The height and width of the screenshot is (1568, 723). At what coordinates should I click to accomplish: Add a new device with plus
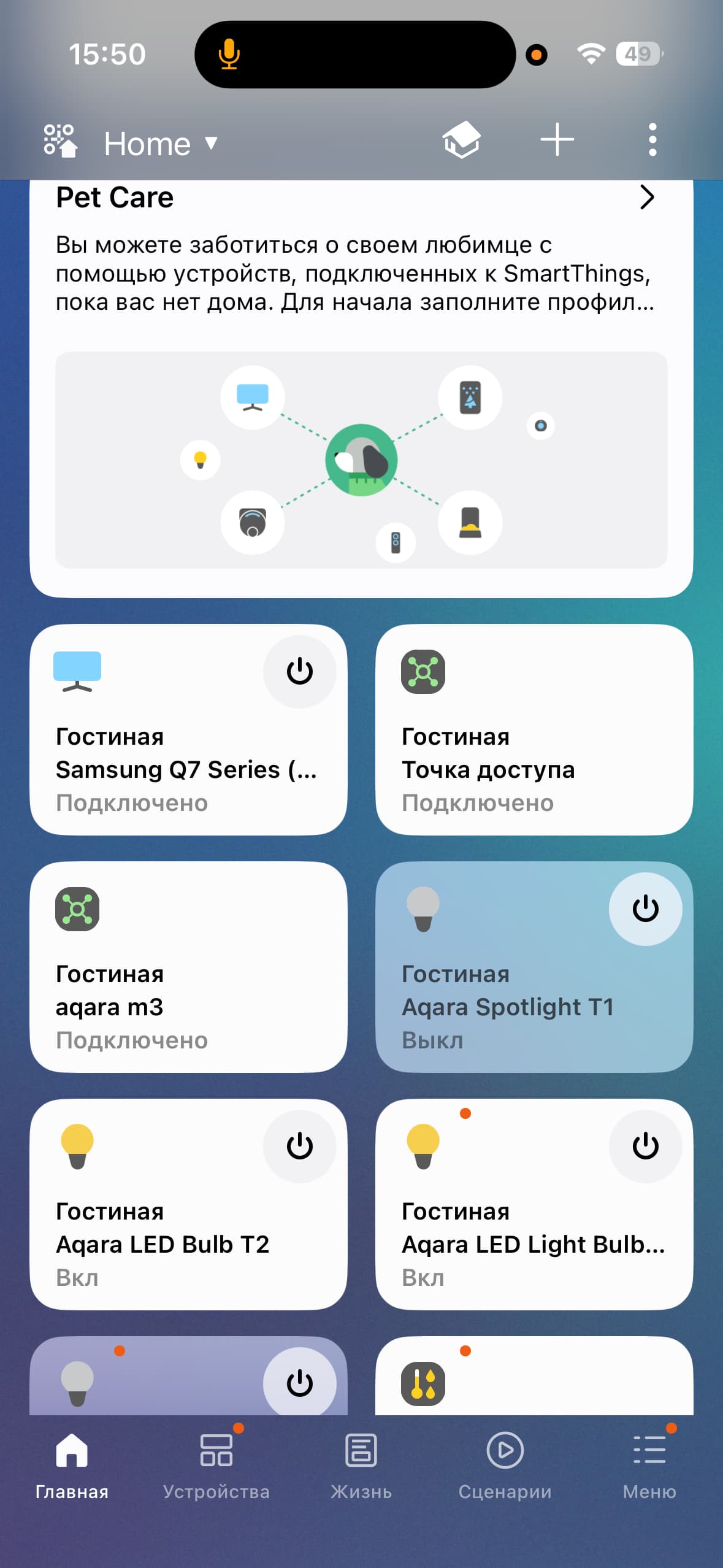pos(557,140)
